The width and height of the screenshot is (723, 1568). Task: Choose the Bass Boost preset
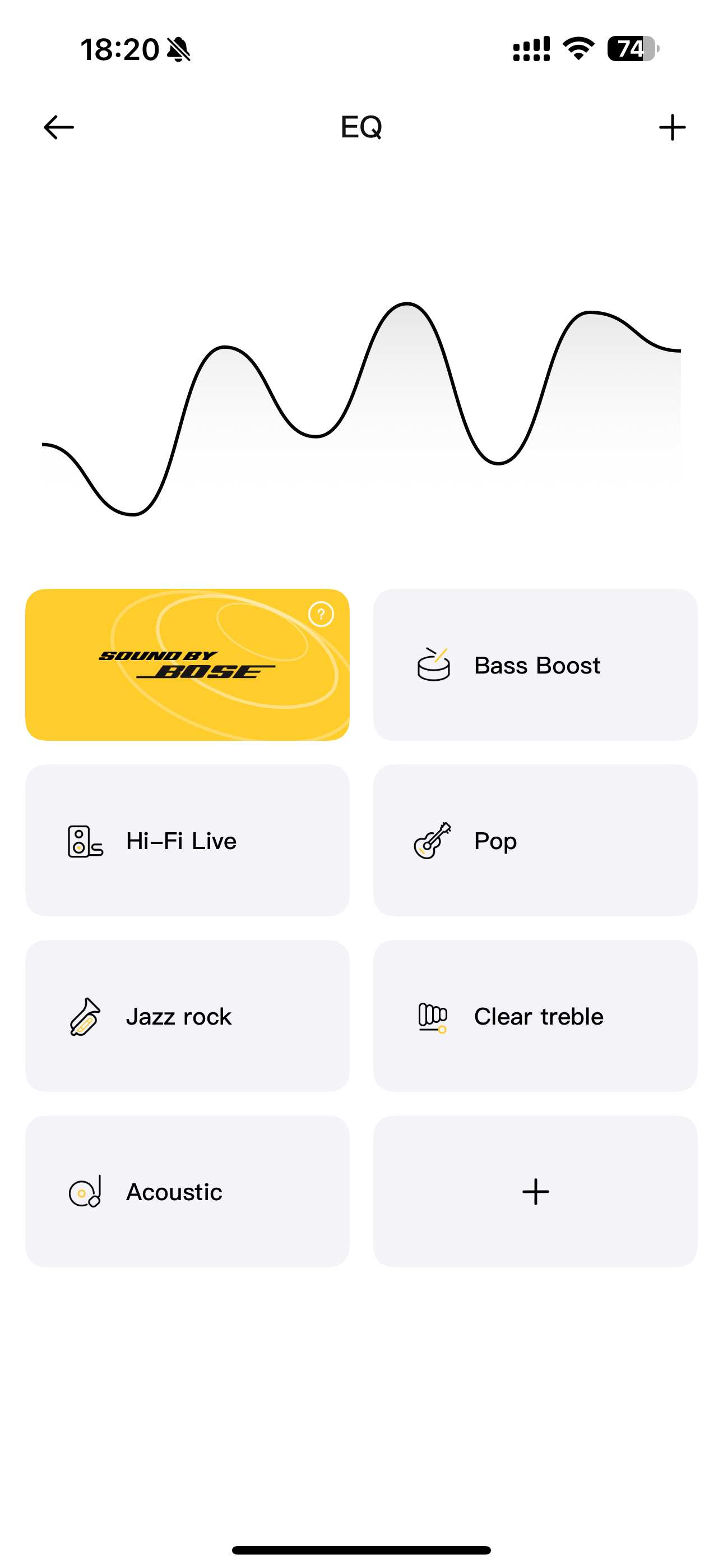535,665
